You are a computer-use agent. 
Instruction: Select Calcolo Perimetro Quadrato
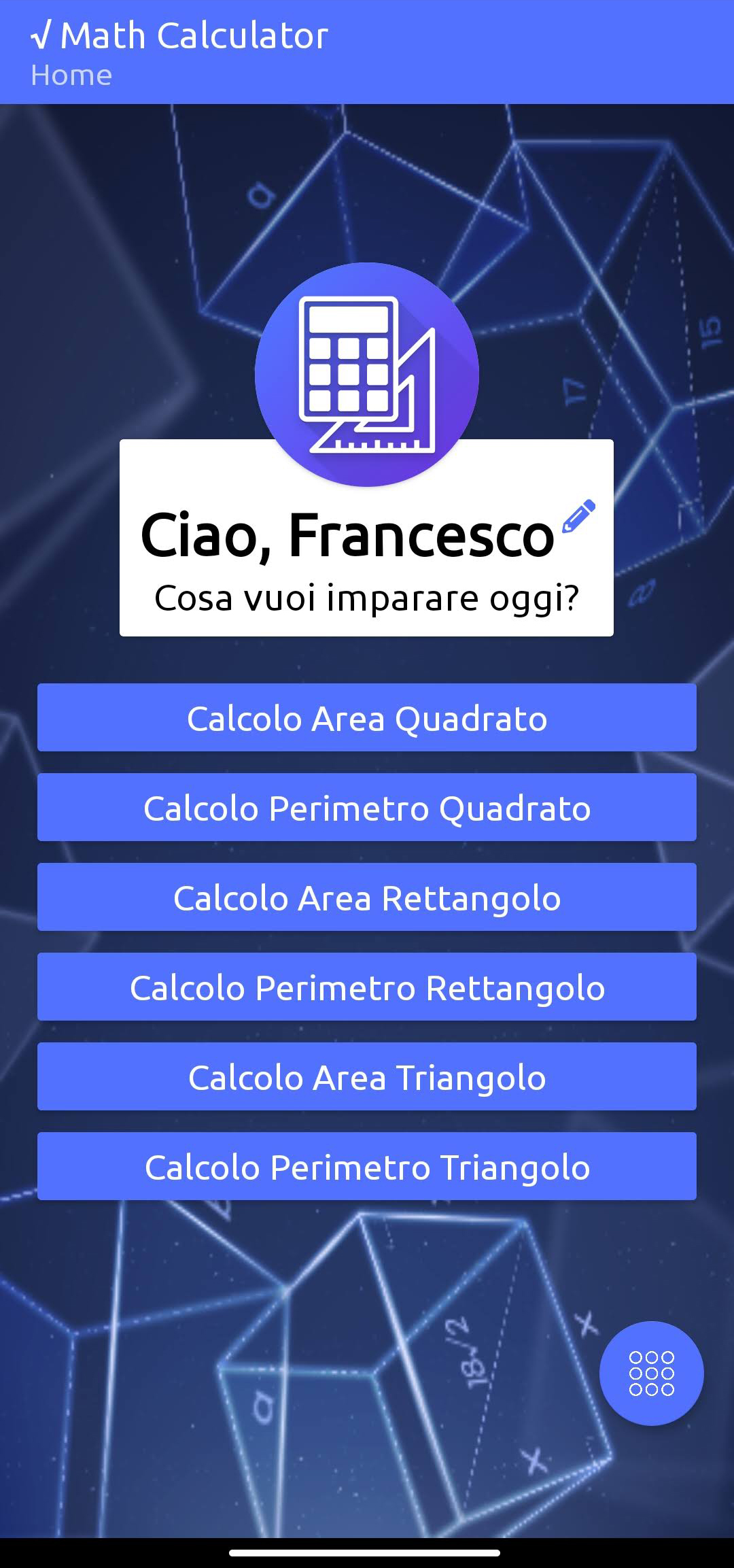pos(367,808)
